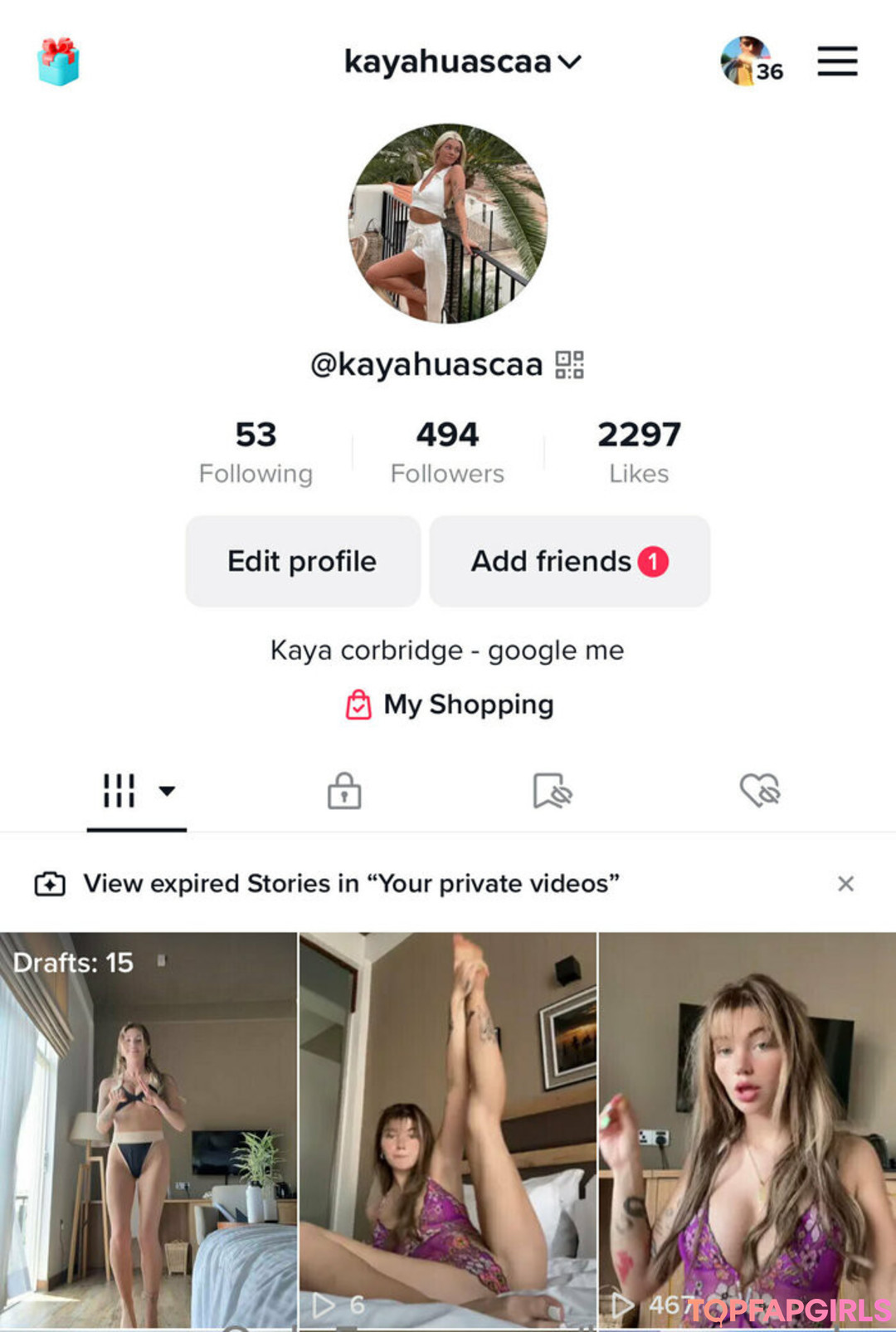Open profile views avatar showing 36
This screenshot has width=896, height=1332.
point(750,61)
